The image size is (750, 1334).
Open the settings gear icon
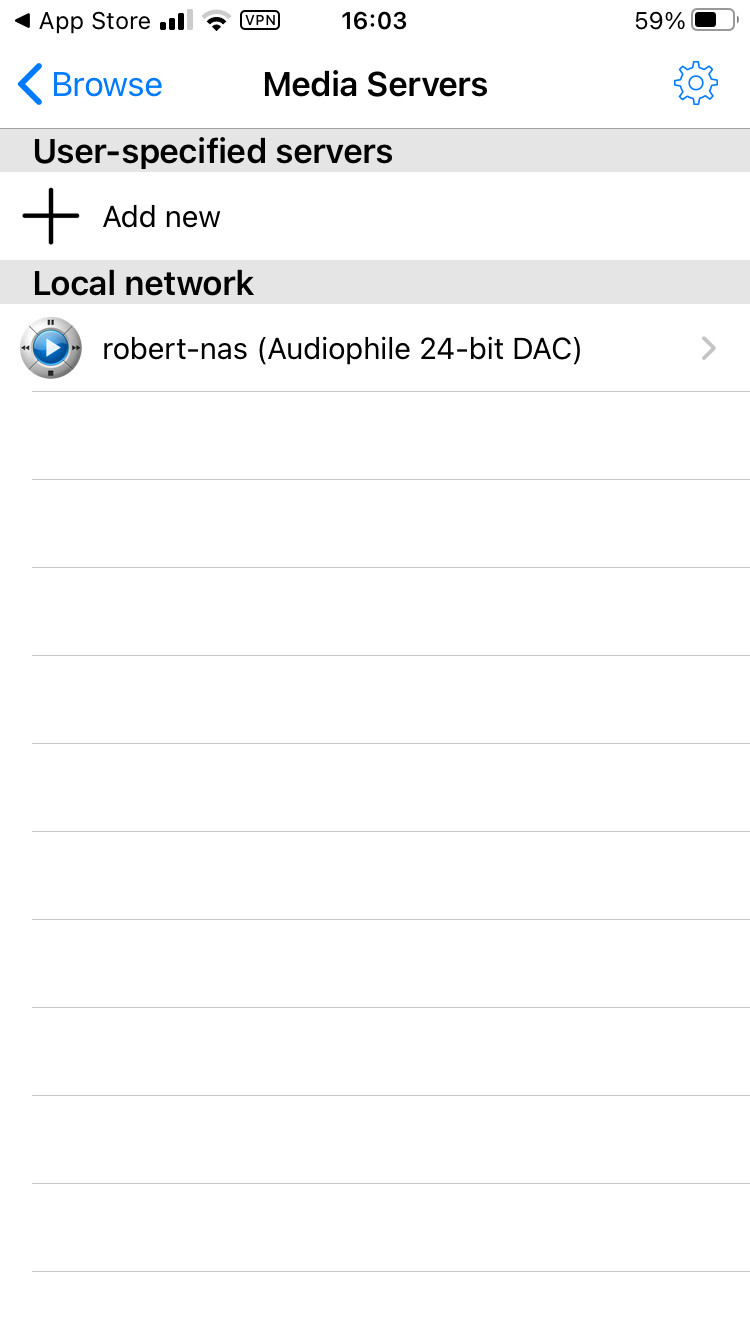(x=695, y=84)
